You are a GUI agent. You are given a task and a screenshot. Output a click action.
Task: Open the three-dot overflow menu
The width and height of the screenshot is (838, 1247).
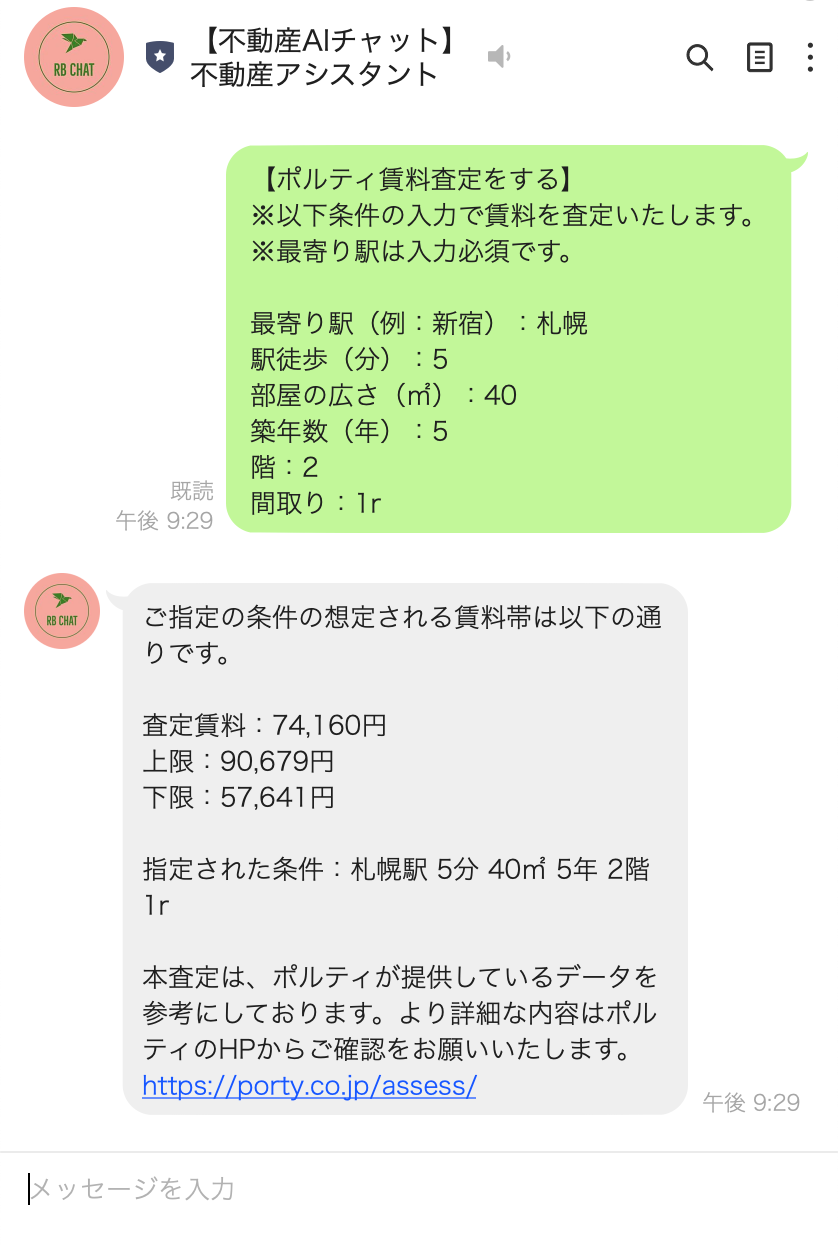(x=810, y=58)
